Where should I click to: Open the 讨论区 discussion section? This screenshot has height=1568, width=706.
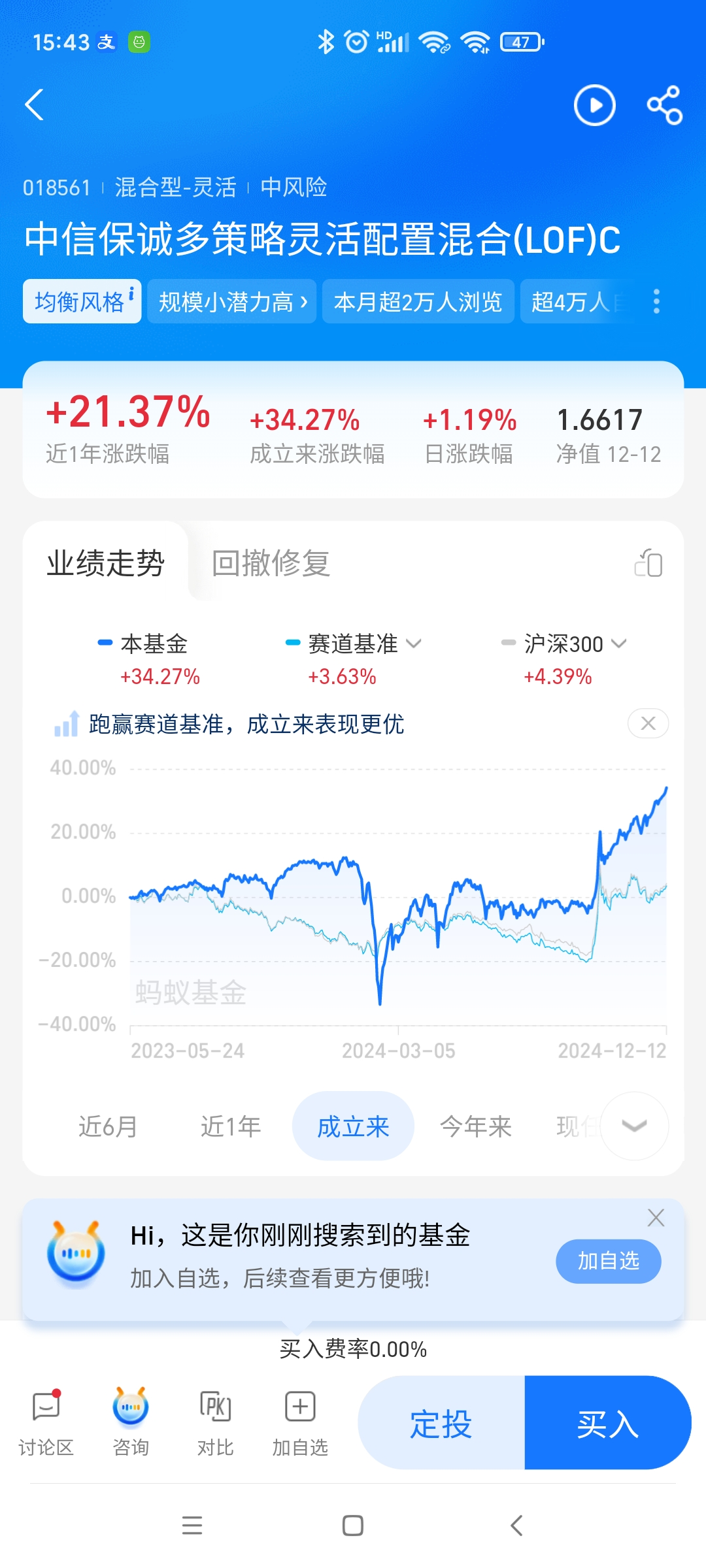coord(46,1423)
